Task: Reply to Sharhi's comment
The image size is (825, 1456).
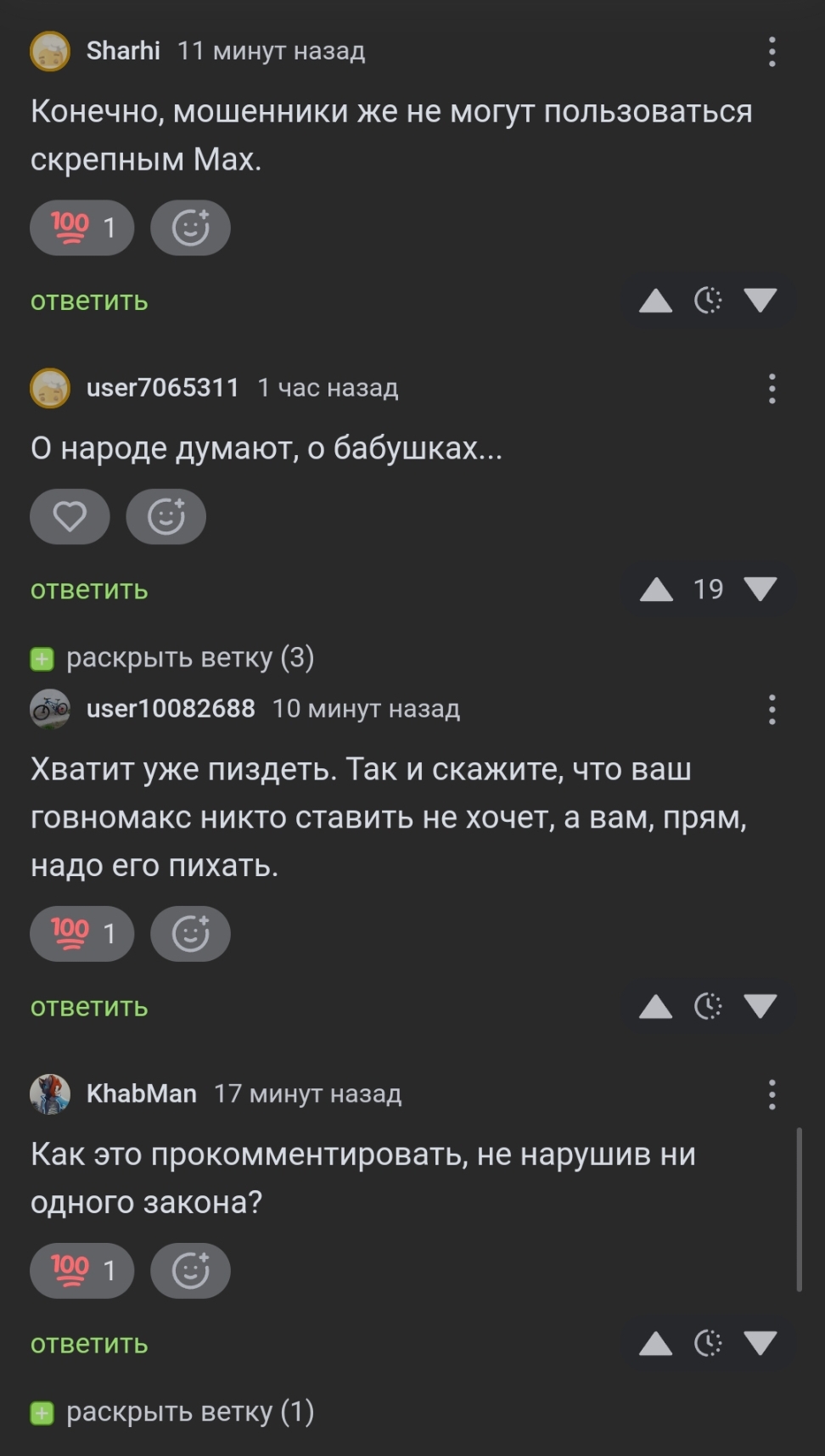Action: point(89,301)
